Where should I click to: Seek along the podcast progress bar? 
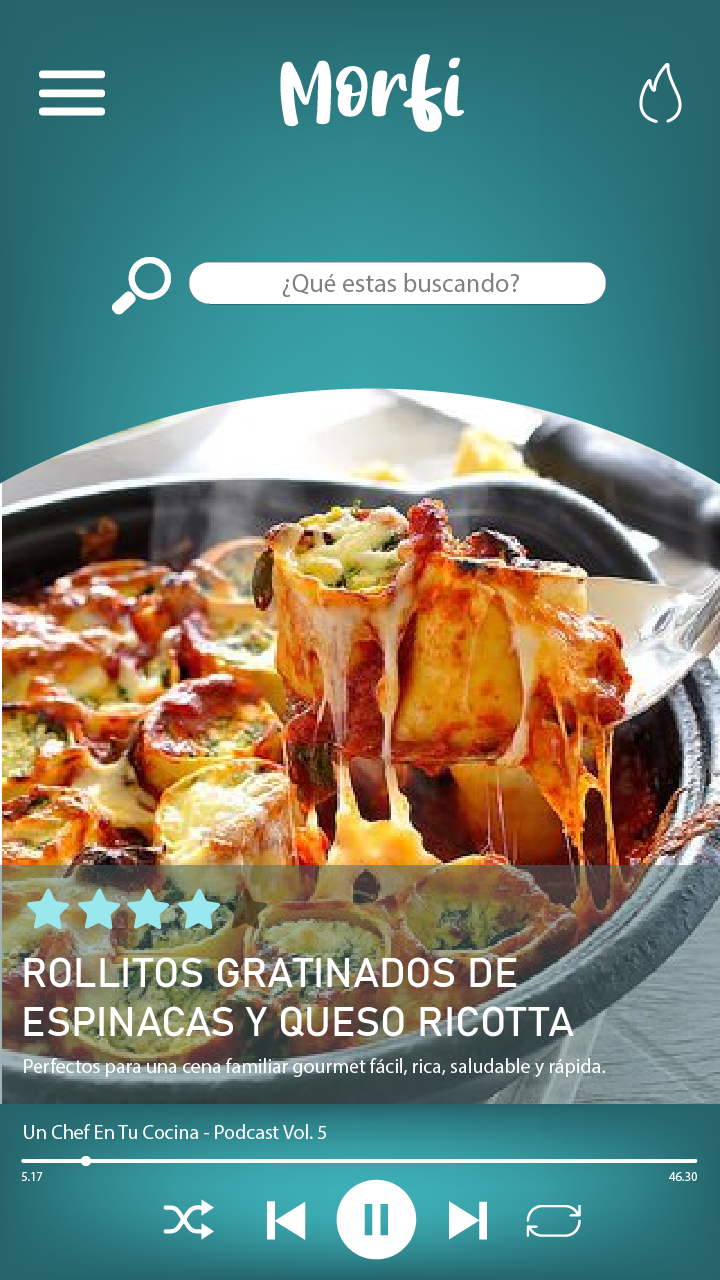(x=360, y=1161)
